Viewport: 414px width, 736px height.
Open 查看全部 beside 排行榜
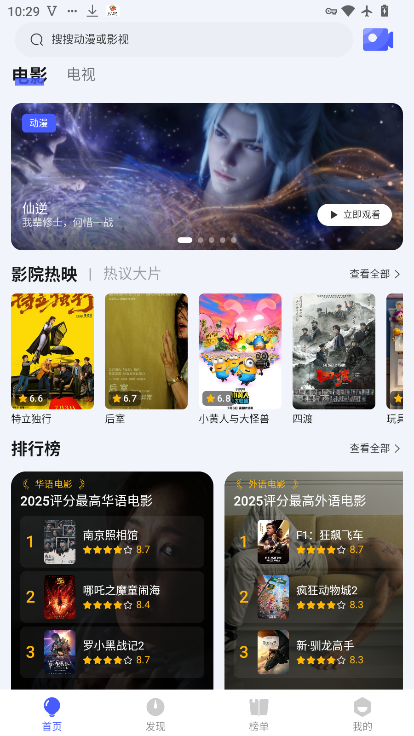pyautogui.click(x=375, y=449)
